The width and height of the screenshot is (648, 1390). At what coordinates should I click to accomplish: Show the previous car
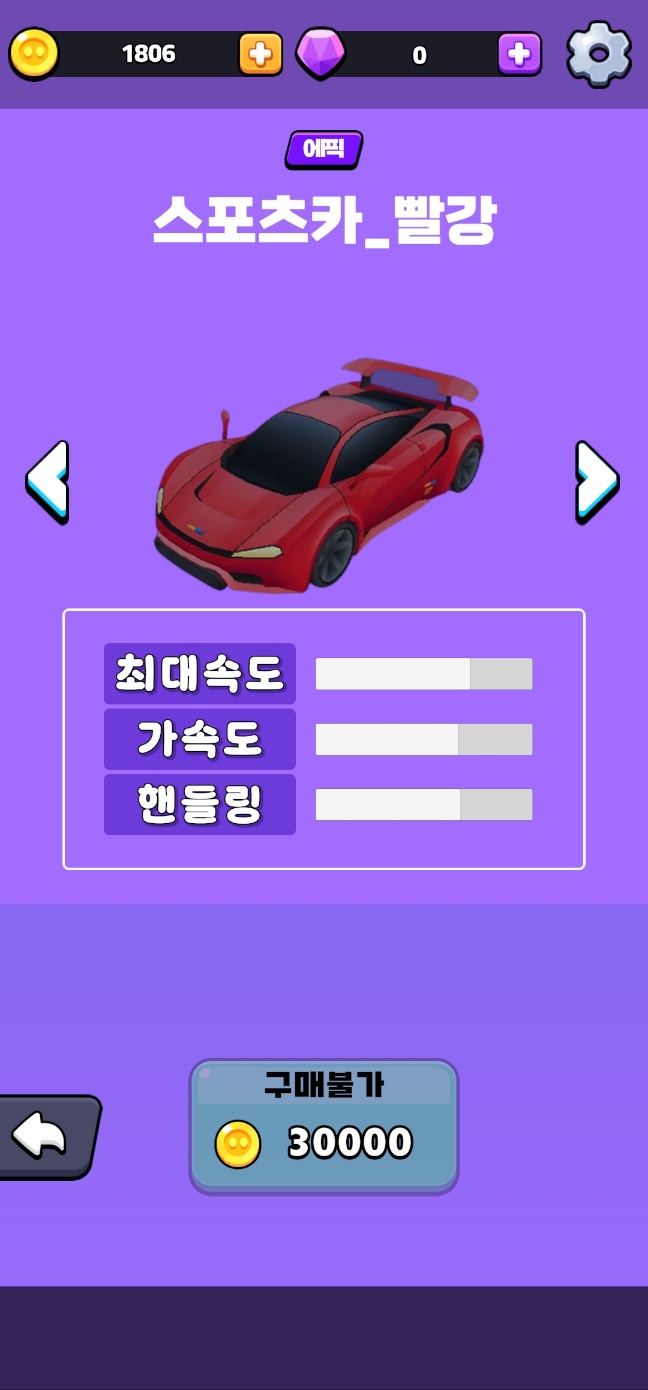click(x=47, y=482)
